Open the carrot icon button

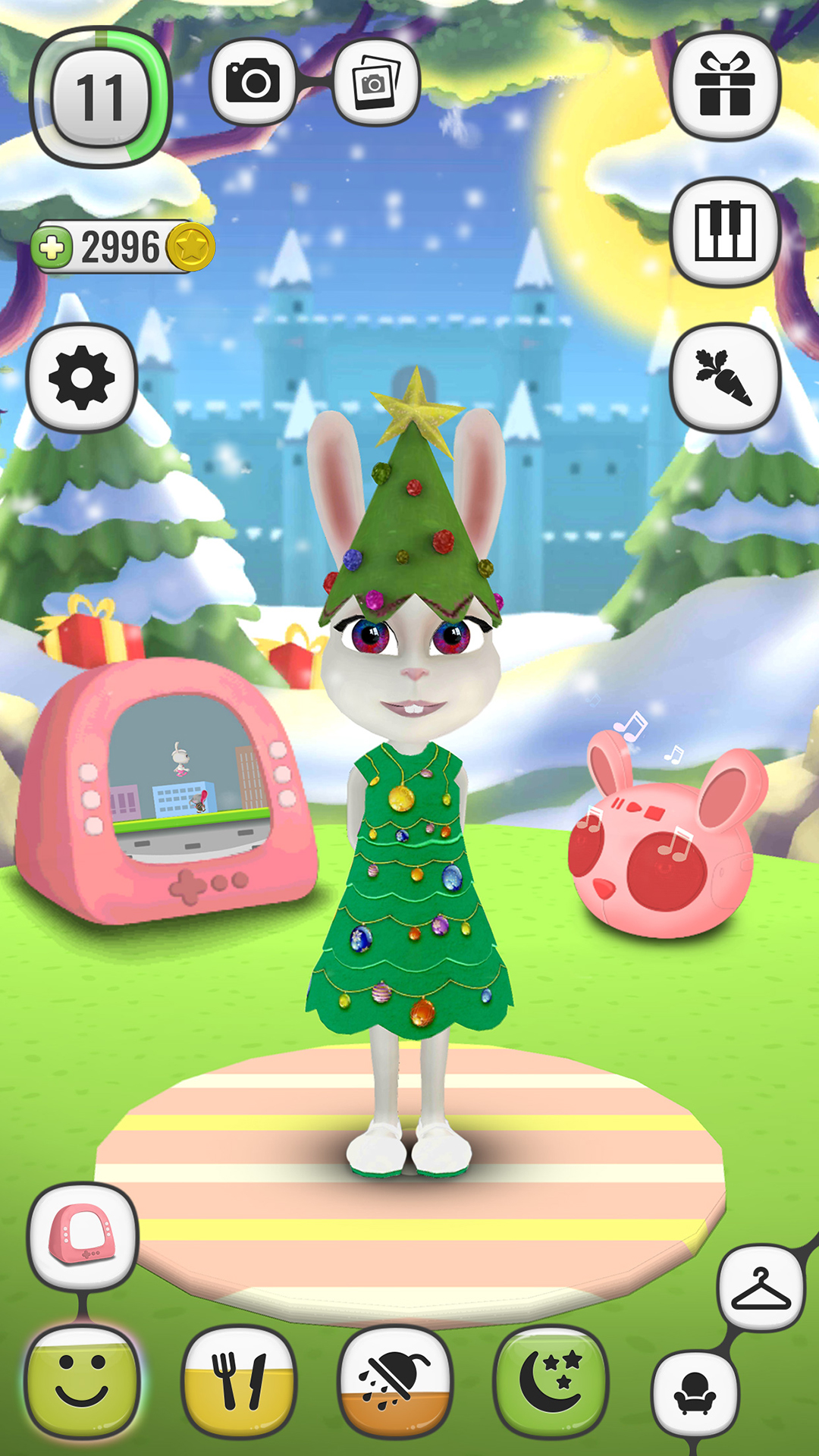point(725,377)
